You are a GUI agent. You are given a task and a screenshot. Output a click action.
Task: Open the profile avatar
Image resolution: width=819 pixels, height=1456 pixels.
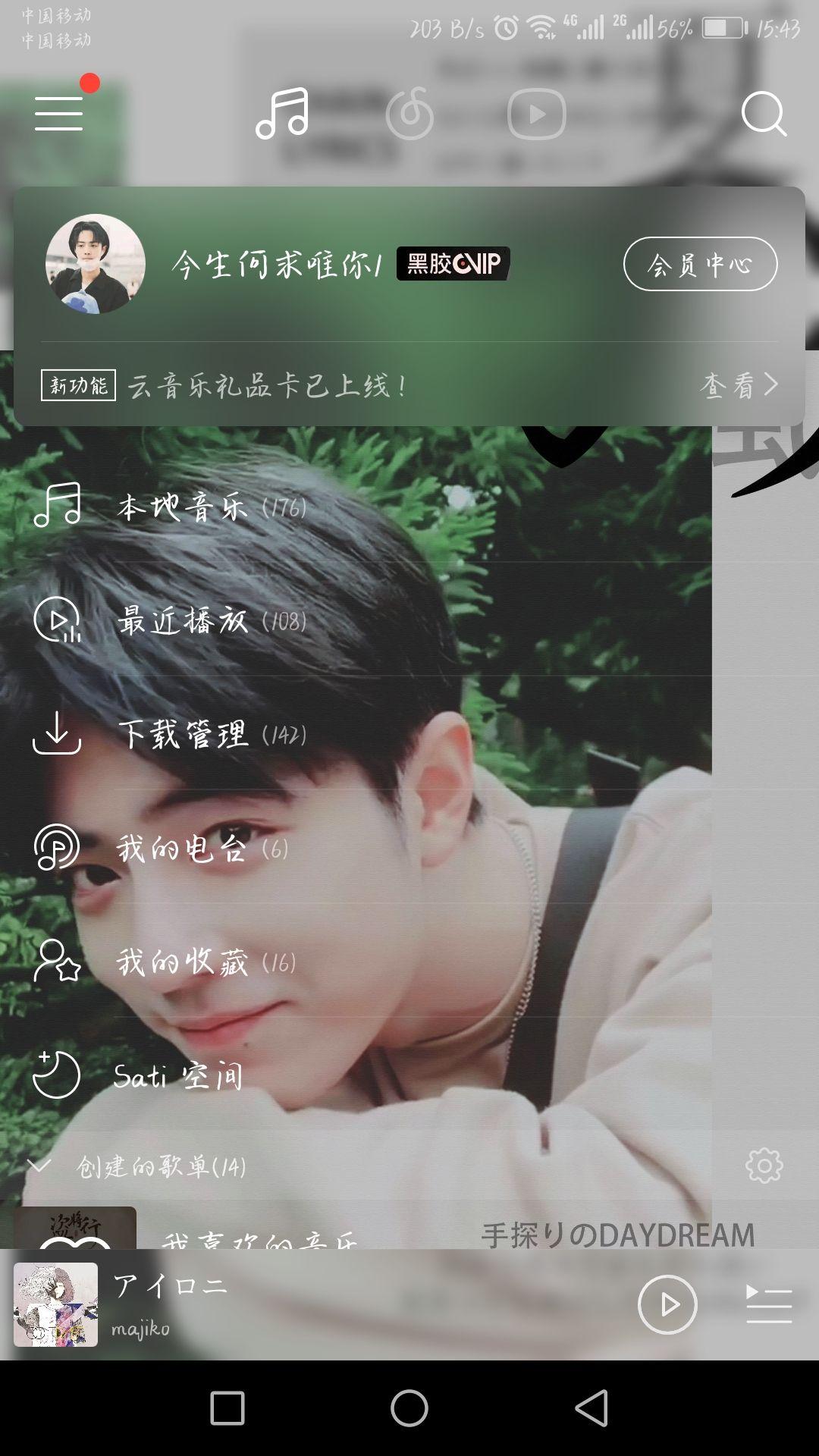pos(96,264)
